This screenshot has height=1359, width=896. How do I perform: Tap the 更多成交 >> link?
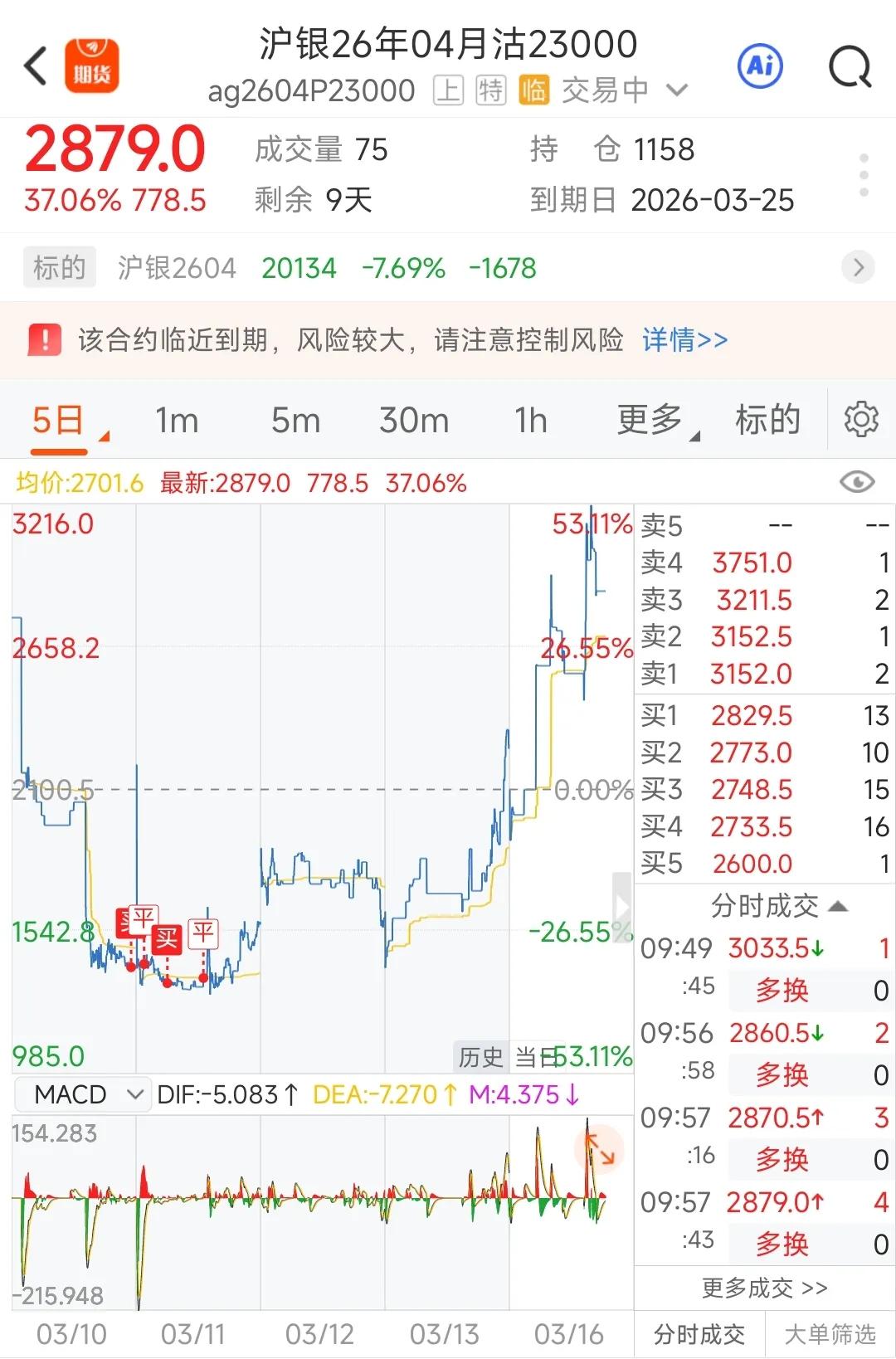(763, 1288)
